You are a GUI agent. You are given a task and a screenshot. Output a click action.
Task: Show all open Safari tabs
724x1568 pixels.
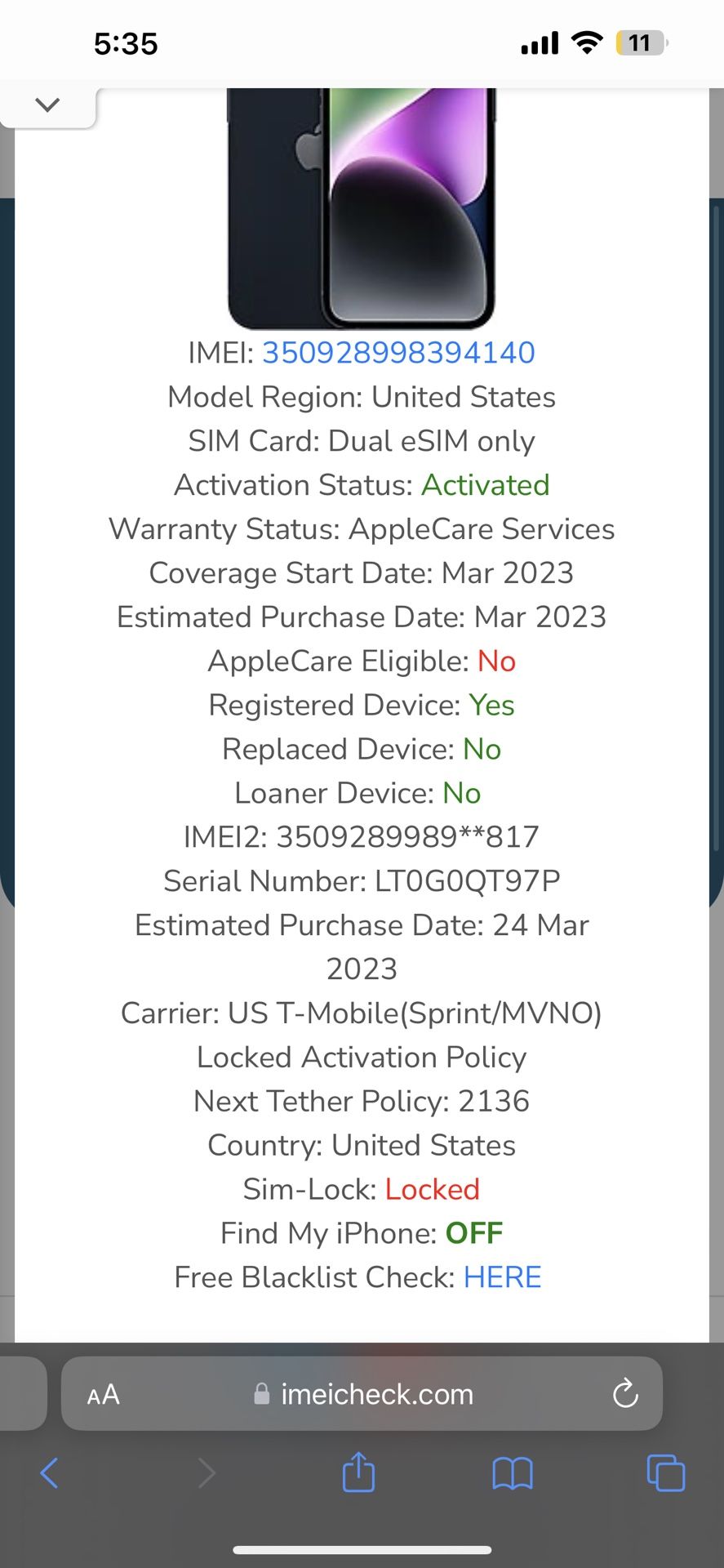(665, 1473)
